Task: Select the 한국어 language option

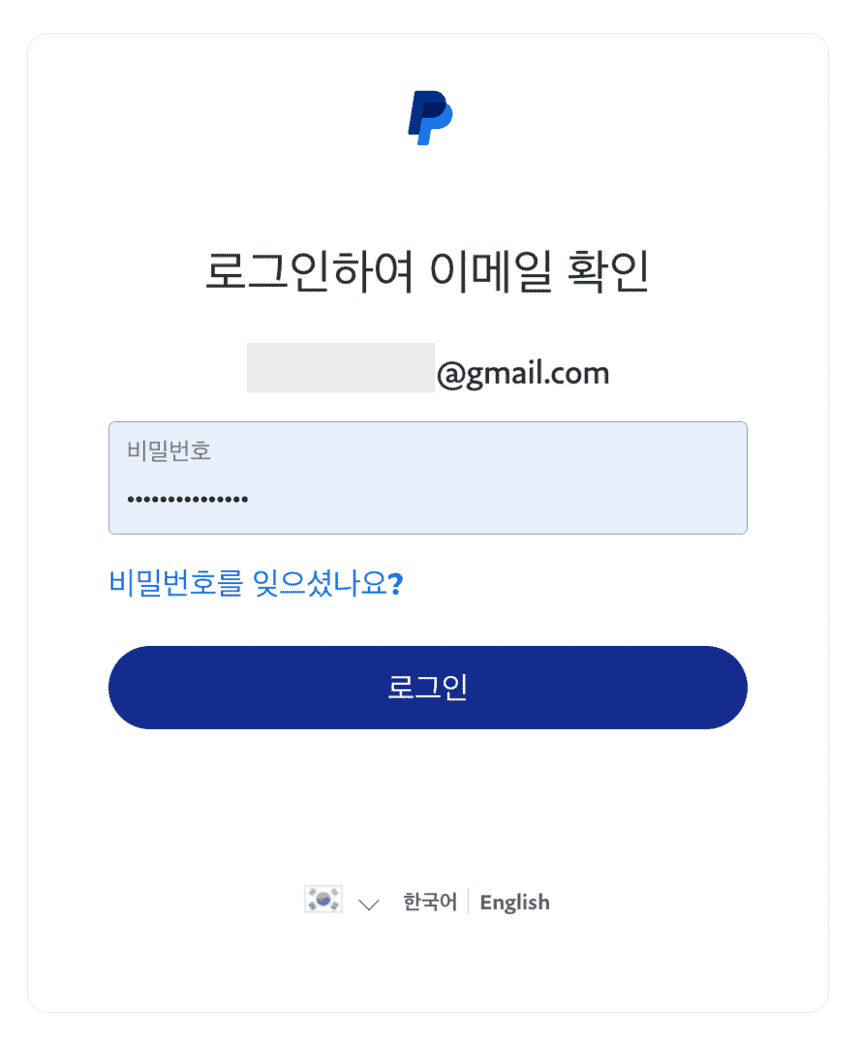Action: point(428,902)
